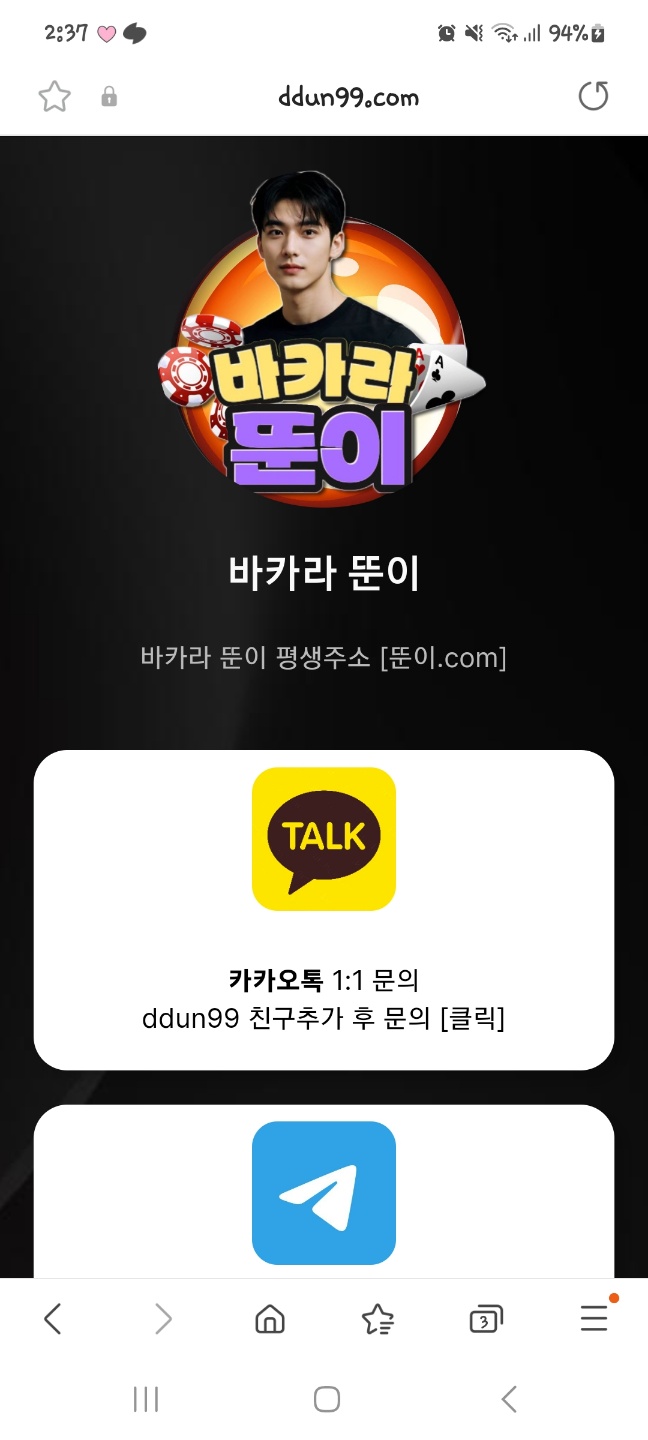Open the browser hamburger menu
Viewport: 648px width, 1440px height.
point(594,1319)
